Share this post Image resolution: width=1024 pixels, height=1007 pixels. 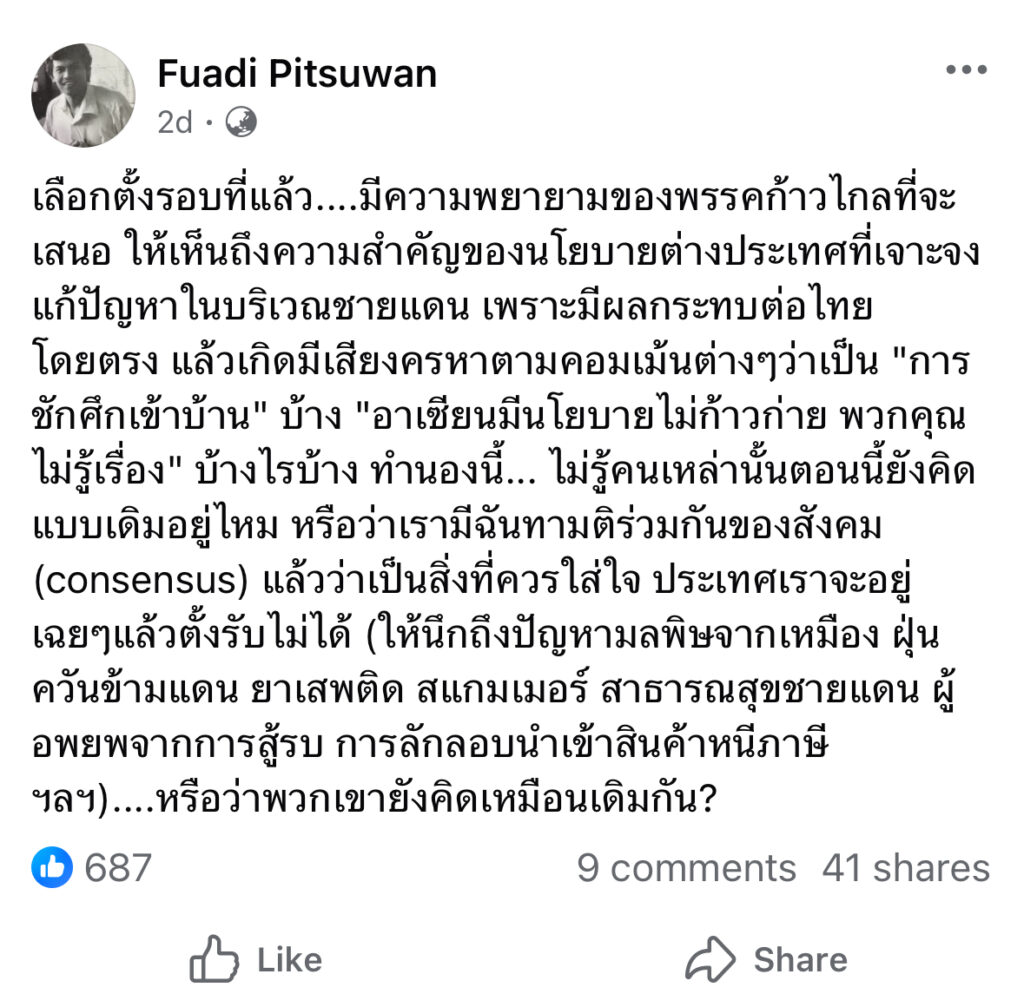pyautogui.click(x=766, y=960)
